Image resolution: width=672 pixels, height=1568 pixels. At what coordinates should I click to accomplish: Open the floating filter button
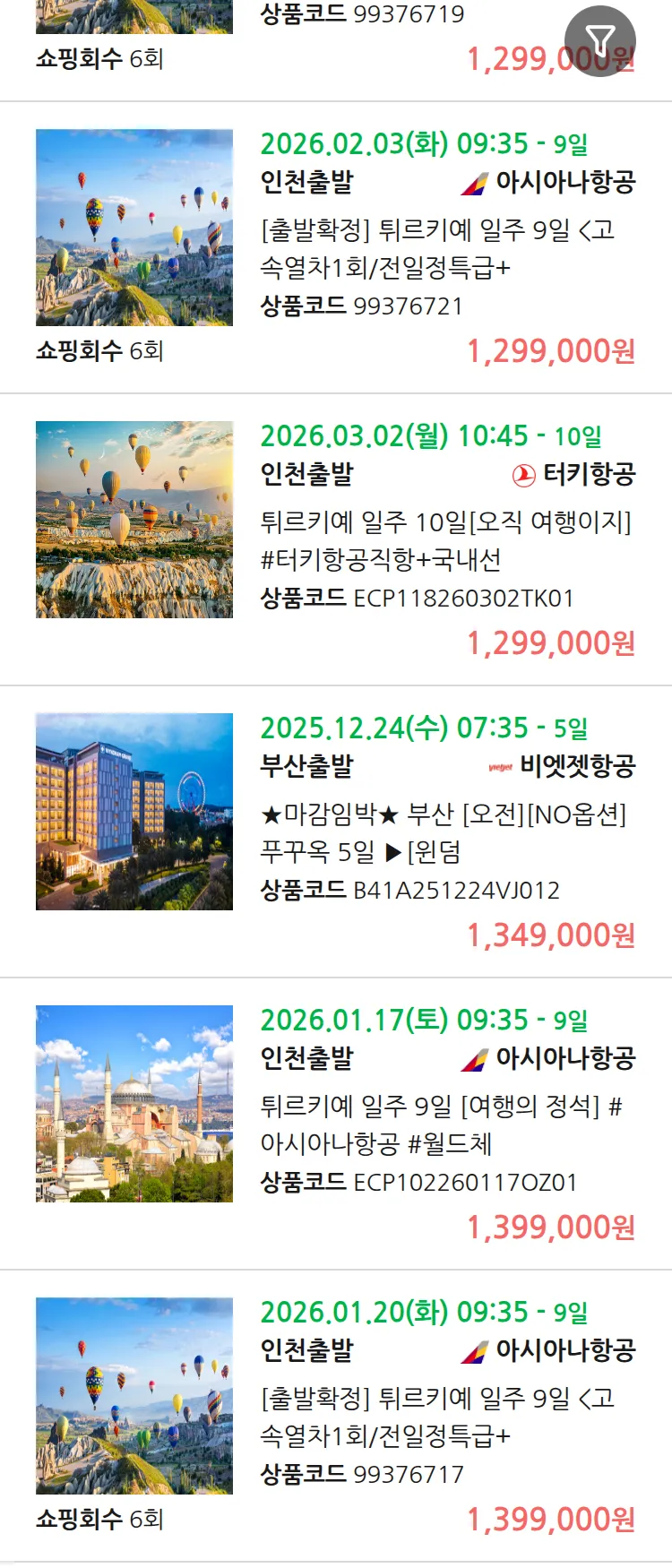click(599, 40)
